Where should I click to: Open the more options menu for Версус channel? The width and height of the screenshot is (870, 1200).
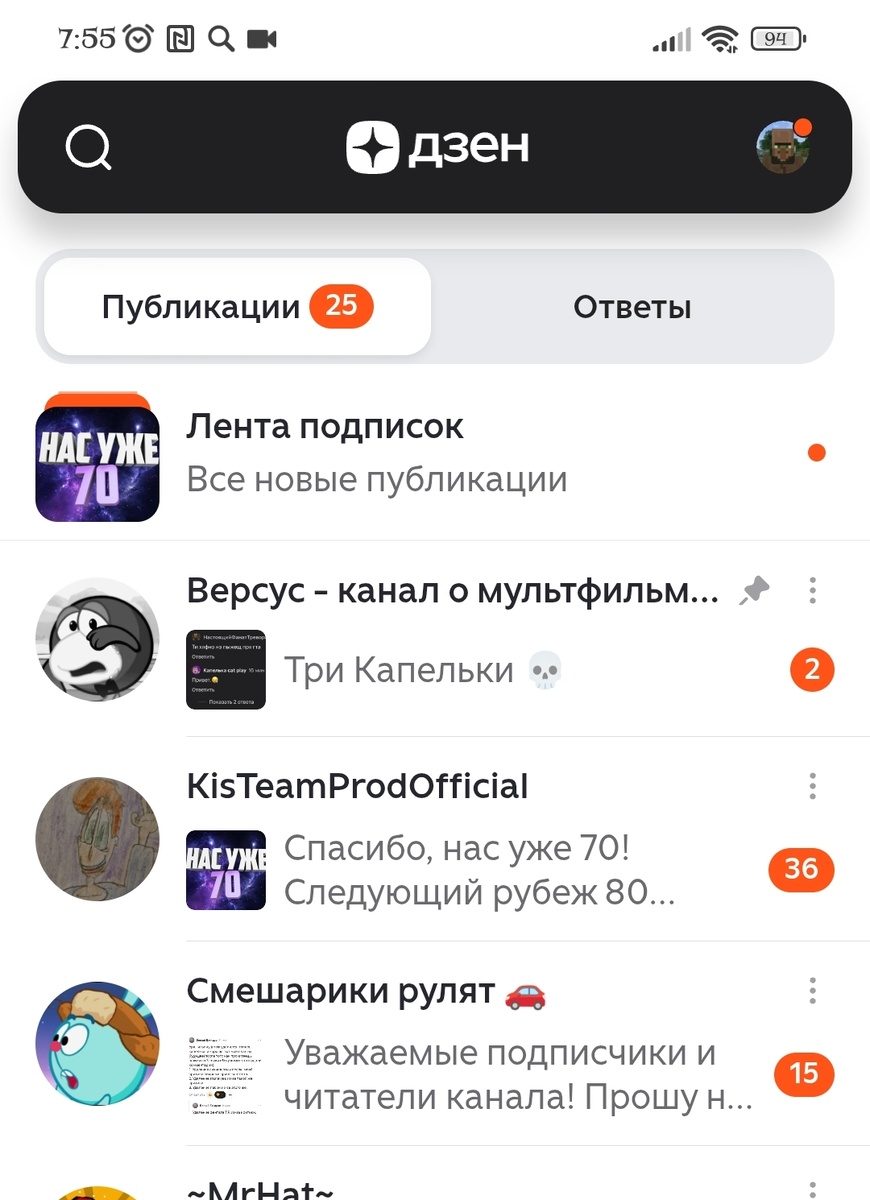(812, 591)
